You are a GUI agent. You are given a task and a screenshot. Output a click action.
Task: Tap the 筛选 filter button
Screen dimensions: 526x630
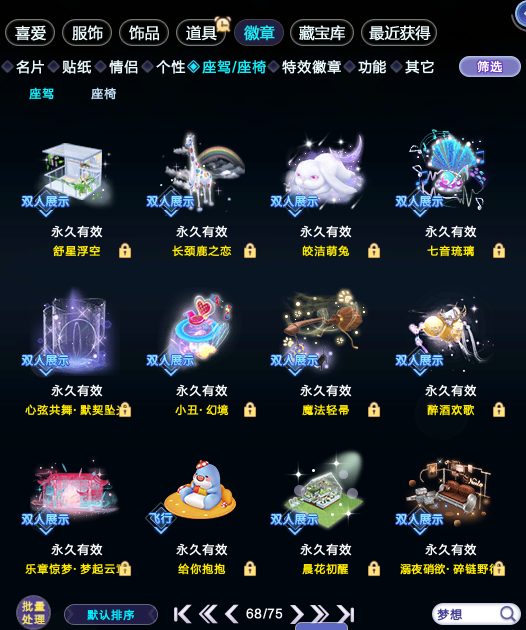coord(490,66)
